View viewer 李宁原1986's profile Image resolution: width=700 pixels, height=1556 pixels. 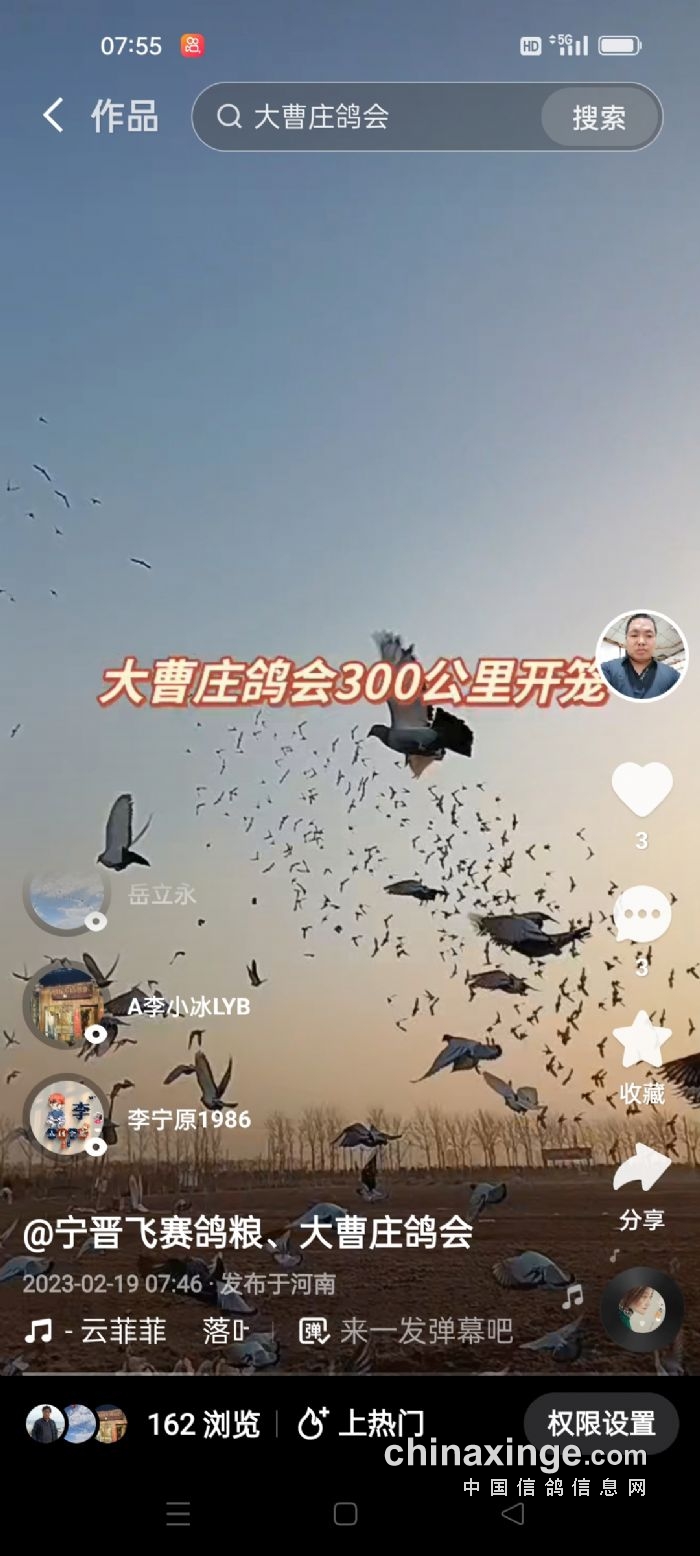[68, 1117]
